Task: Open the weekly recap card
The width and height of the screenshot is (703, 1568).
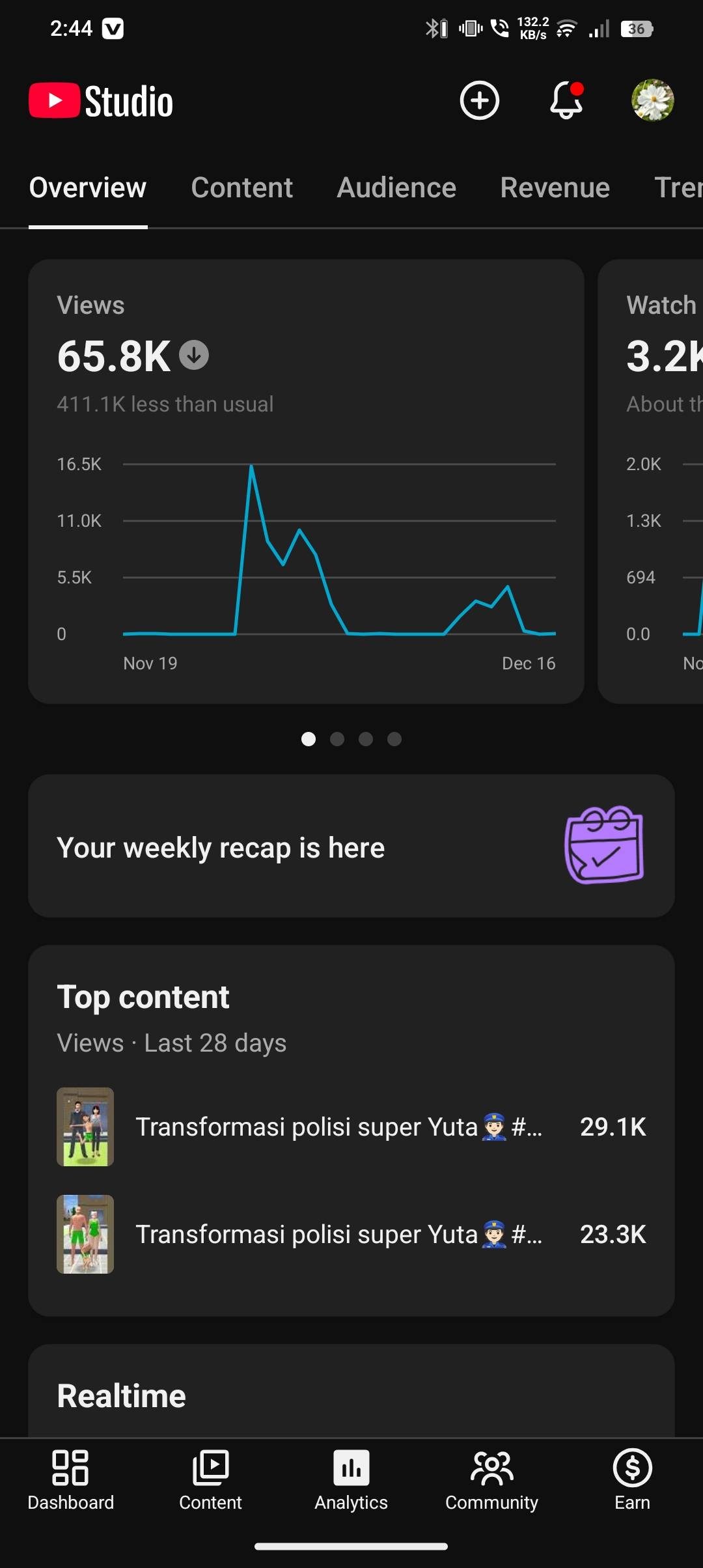Action: coord(351,846)
